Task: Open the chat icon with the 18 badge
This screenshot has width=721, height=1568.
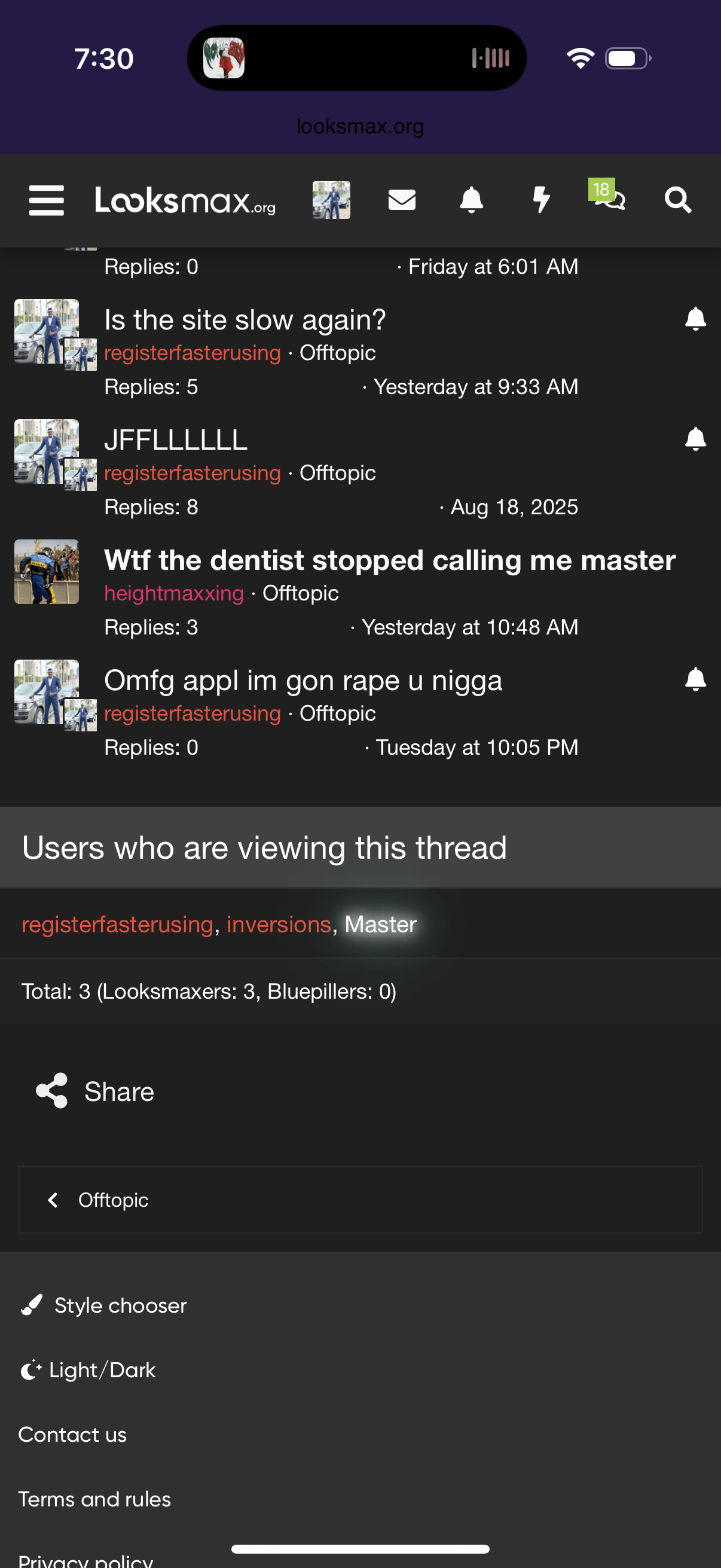Action: click(610, 198)
